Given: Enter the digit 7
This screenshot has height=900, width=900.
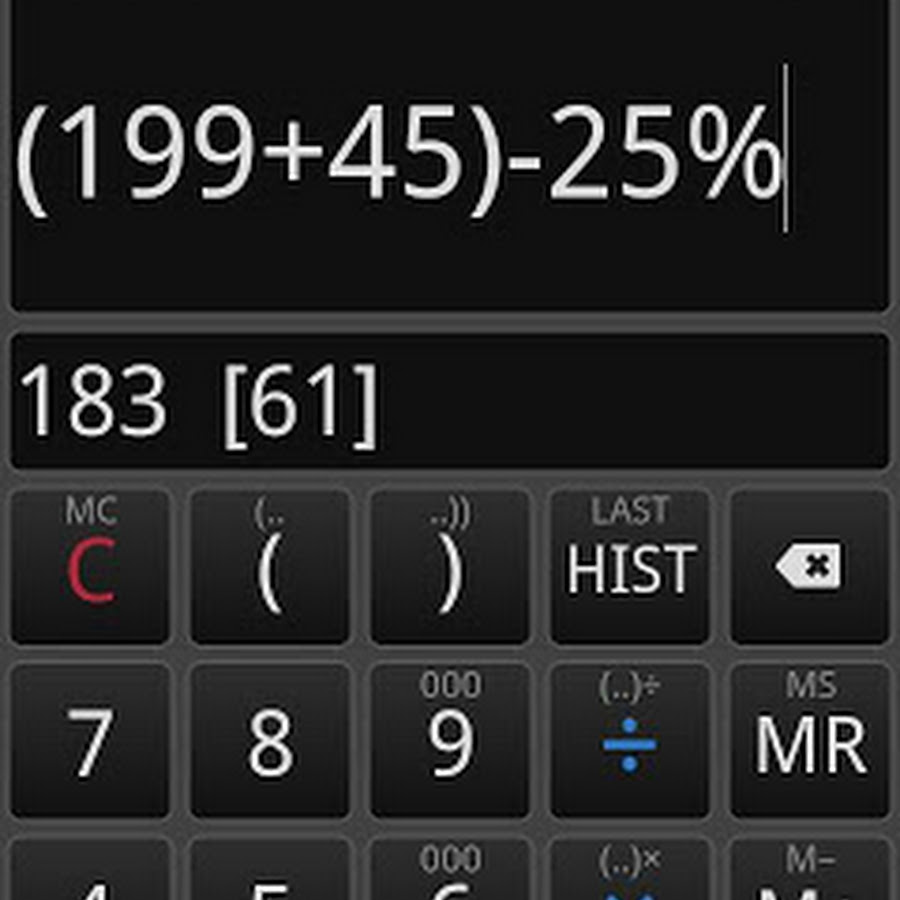Looking at the screenshot, I should [90, 742].
